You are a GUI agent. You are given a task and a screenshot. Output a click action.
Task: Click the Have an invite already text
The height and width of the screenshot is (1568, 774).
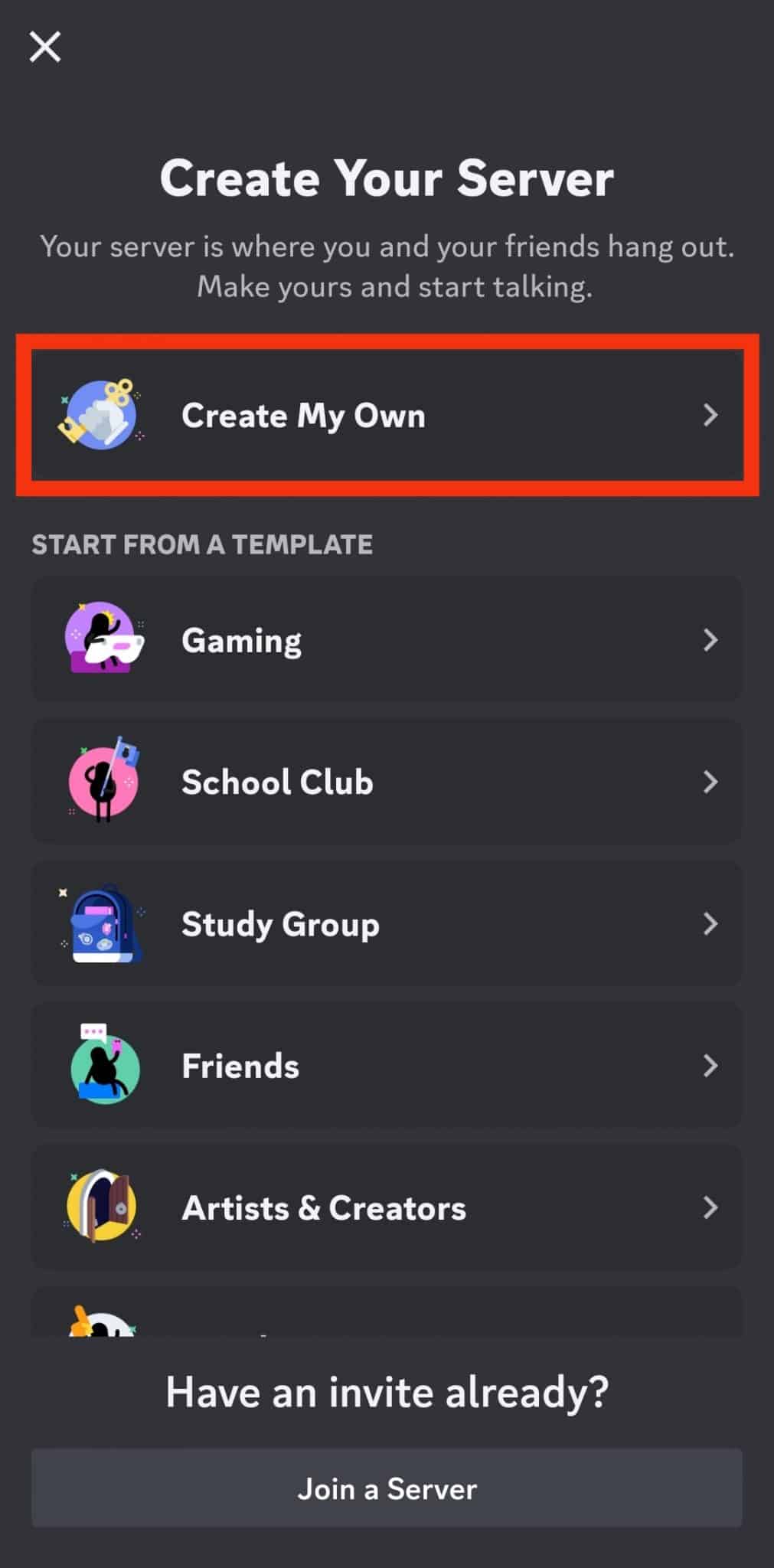pyautogui.click(x=387, y=1393)
